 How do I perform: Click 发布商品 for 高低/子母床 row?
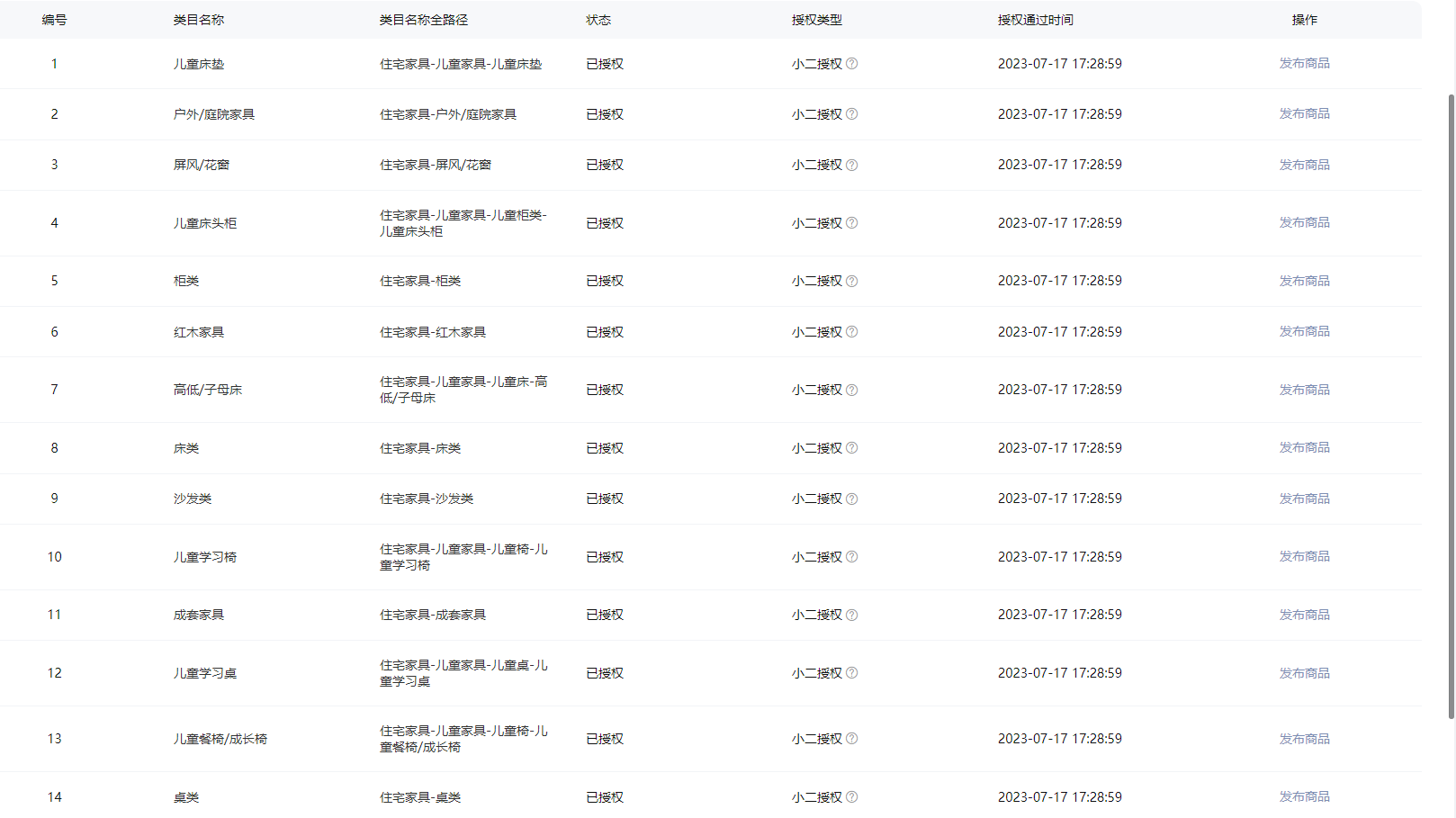point(1304,390)
